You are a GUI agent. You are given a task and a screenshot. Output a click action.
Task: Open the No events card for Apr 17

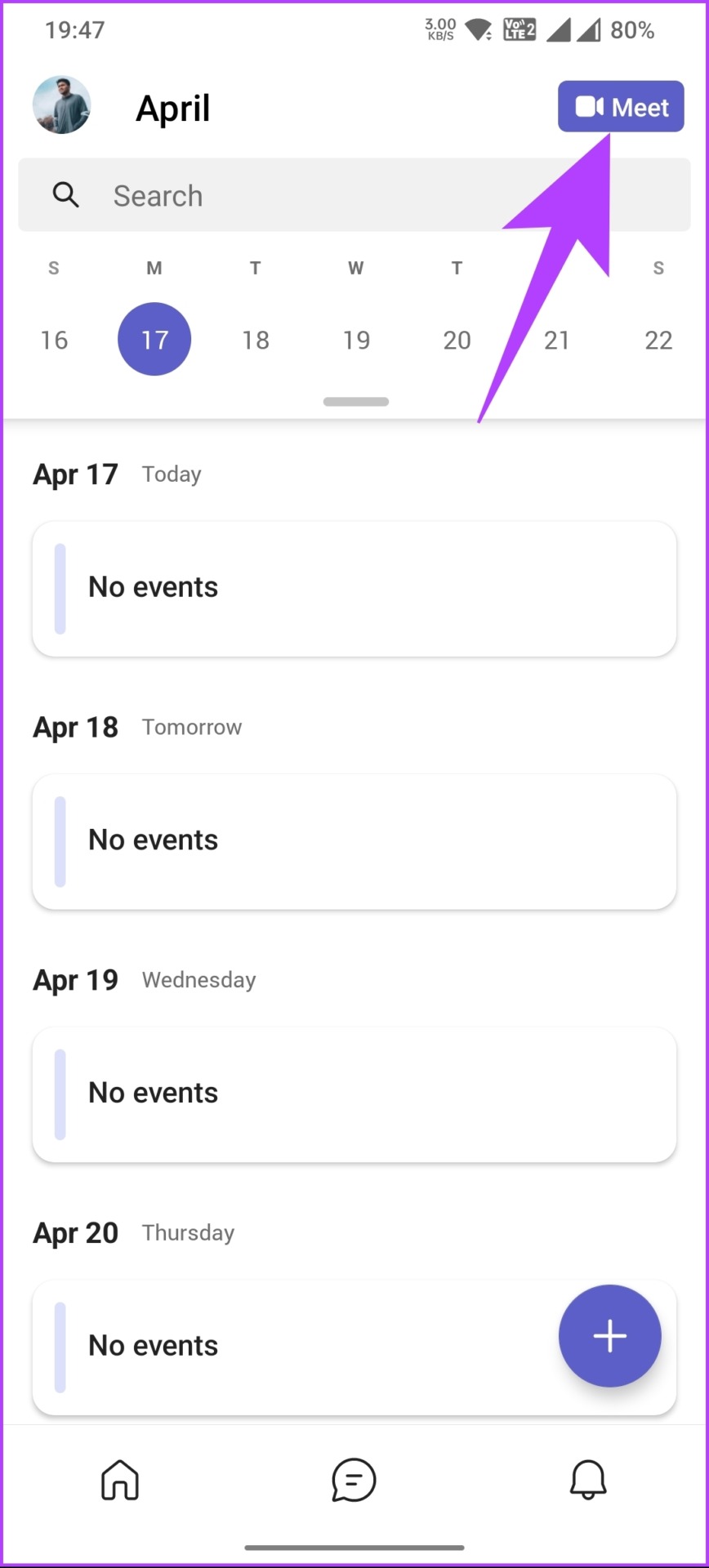coord(354,589)
